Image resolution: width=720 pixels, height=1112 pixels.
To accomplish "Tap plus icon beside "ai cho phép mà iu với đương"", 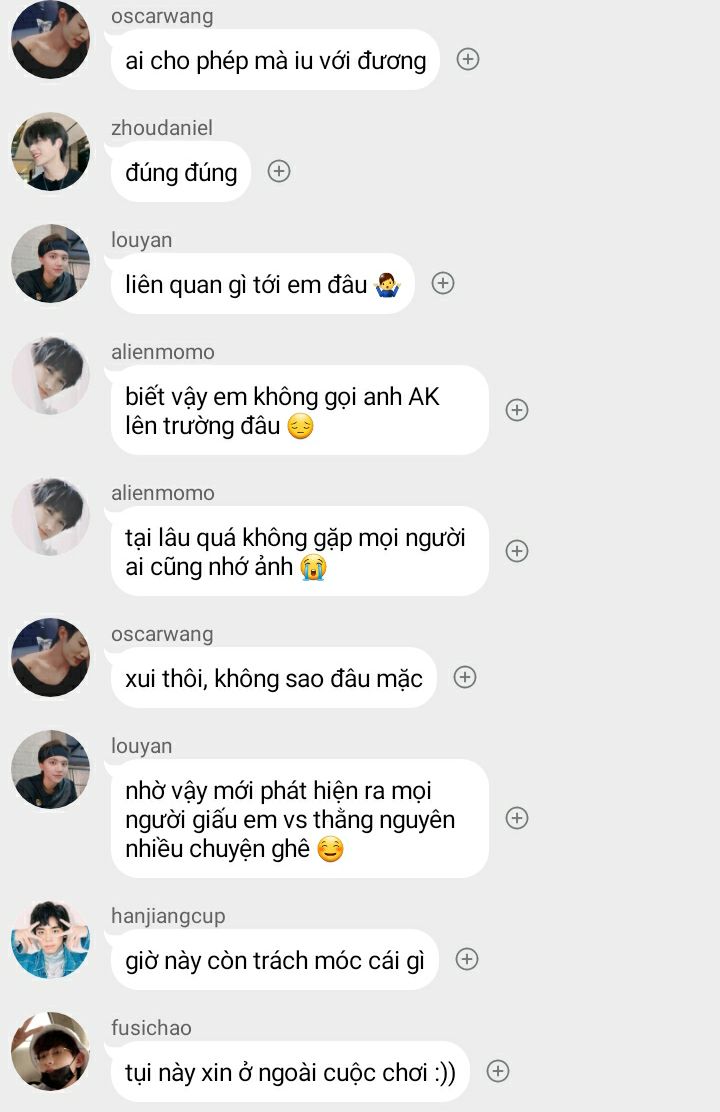I will click(x=467, y=59).
